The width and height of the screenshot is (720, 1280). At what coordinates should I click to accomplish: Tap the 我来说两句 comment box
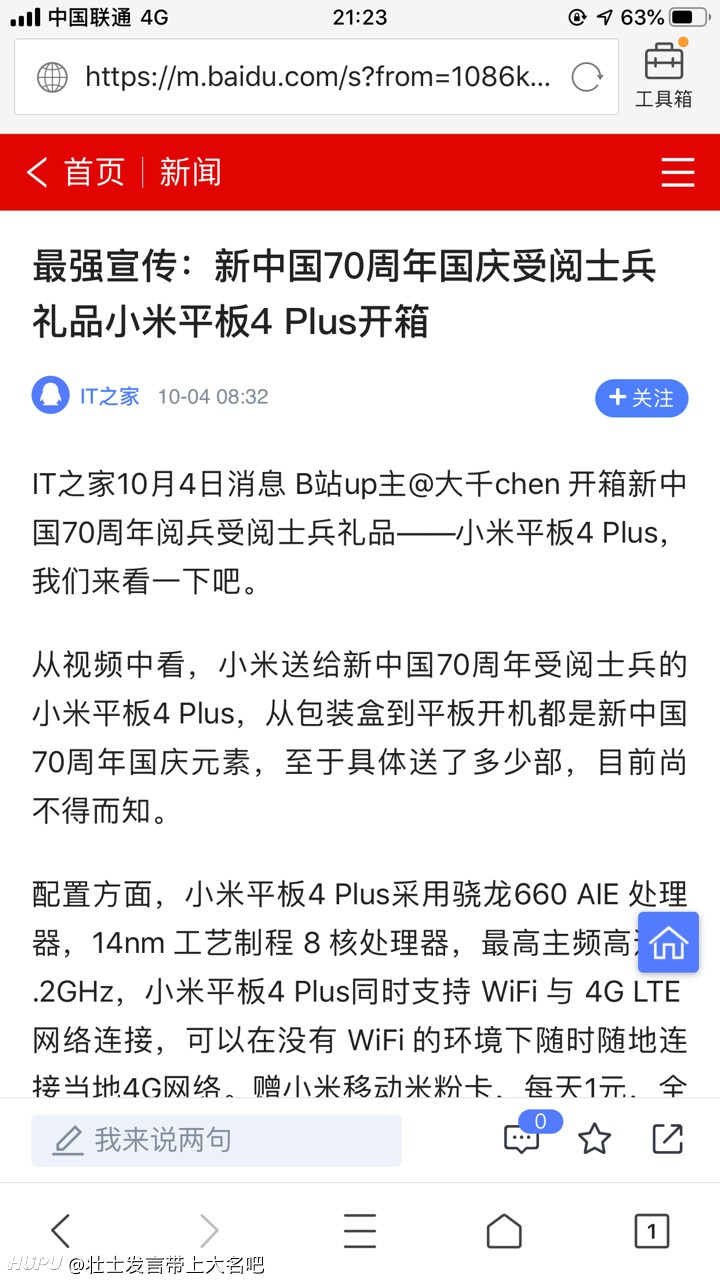(216, 1140)
